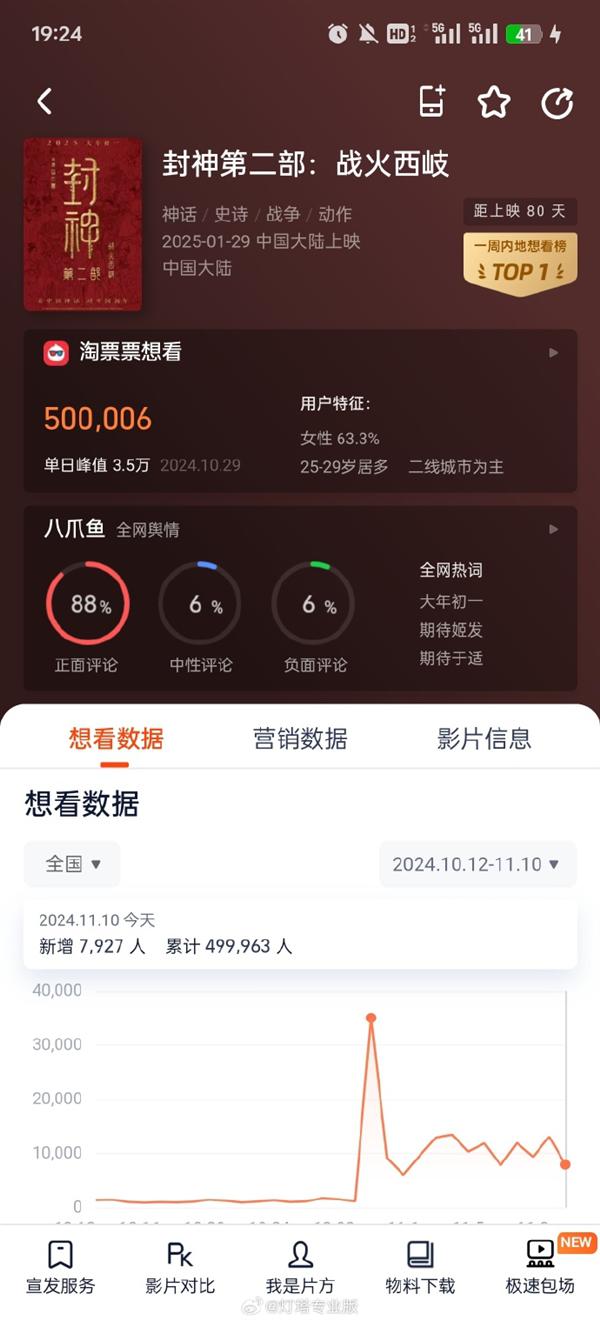Tap the add-to-phone icon in the header
Image resolution: width=600 pixels, height=1320 pixels.
pyautogui.click(x=431, y=101)
